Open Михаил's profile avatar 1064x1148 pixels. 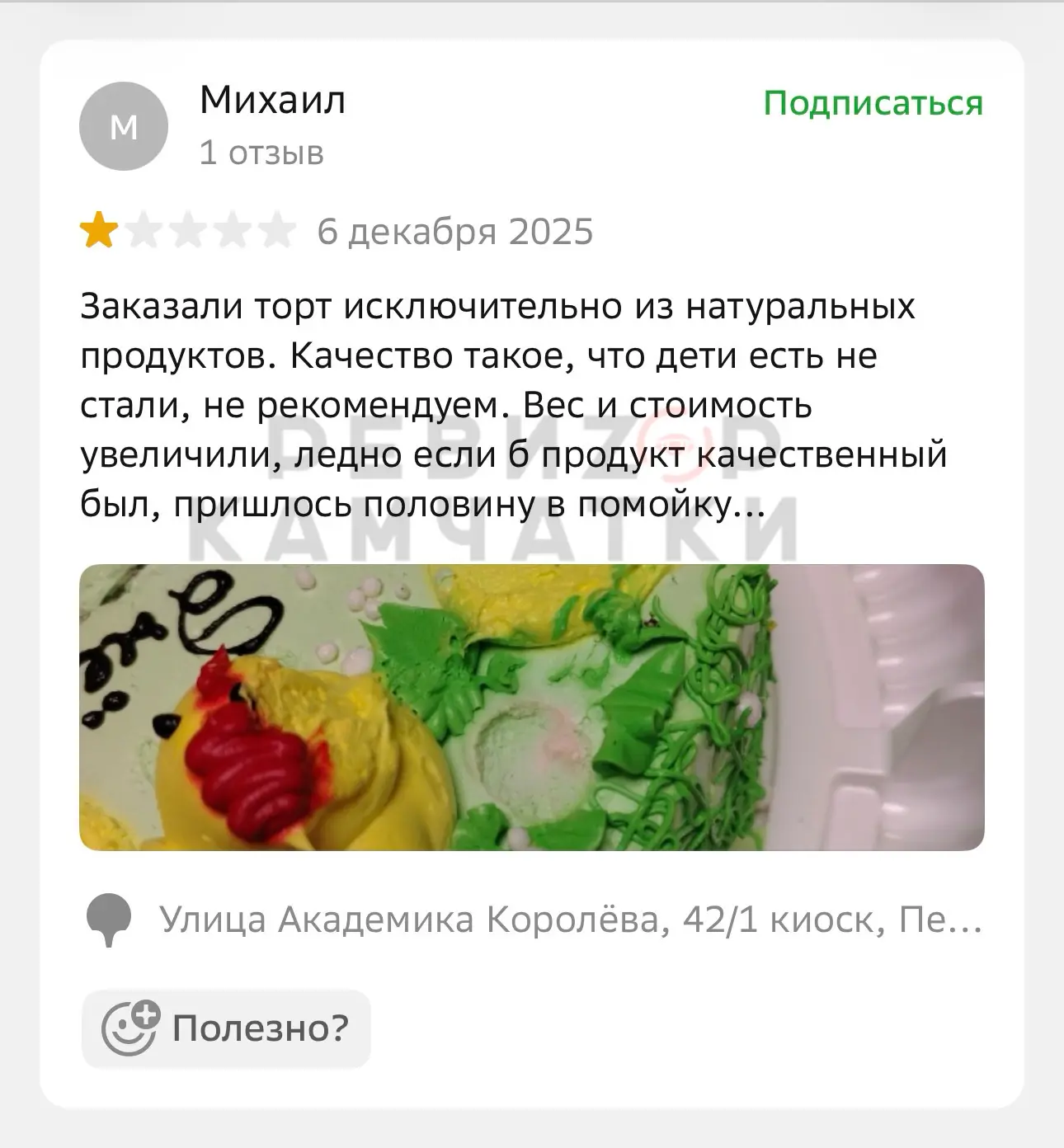124,127
